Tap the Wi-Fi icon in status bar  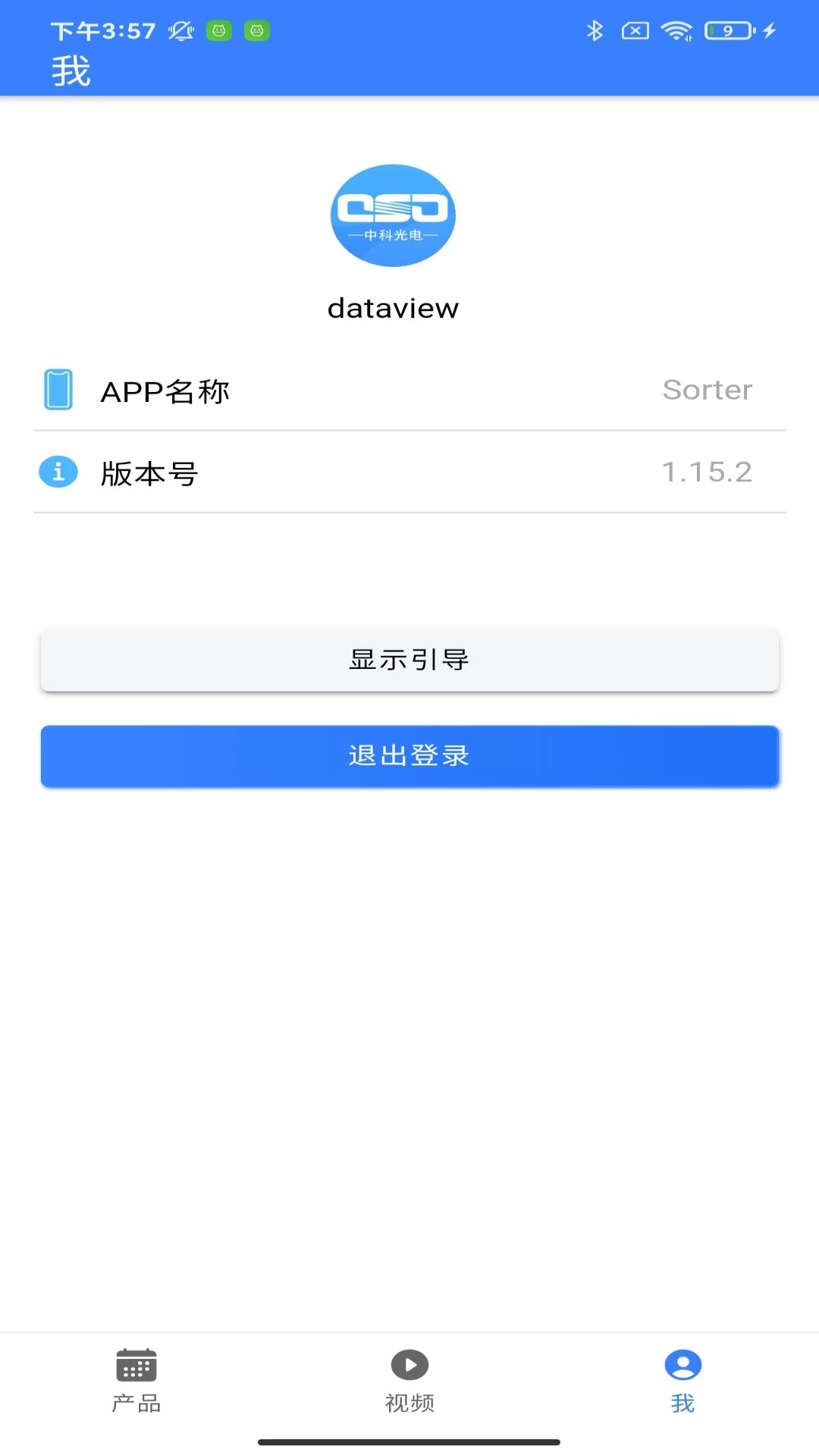click(677, 30)
